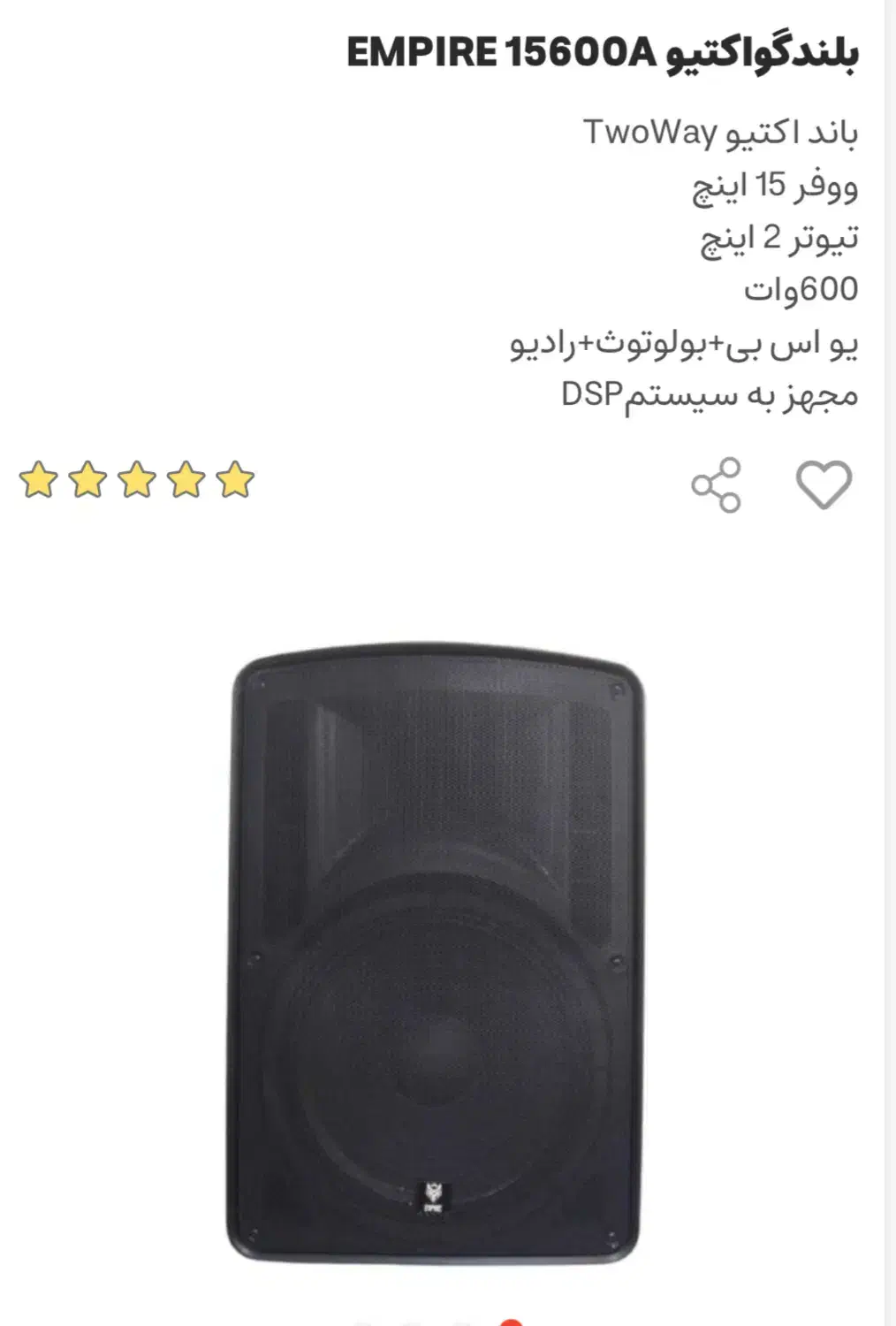This screenshot has height=1326, width=896.
Task: Share this speaker product page
Action: click(x=716, y=484)
